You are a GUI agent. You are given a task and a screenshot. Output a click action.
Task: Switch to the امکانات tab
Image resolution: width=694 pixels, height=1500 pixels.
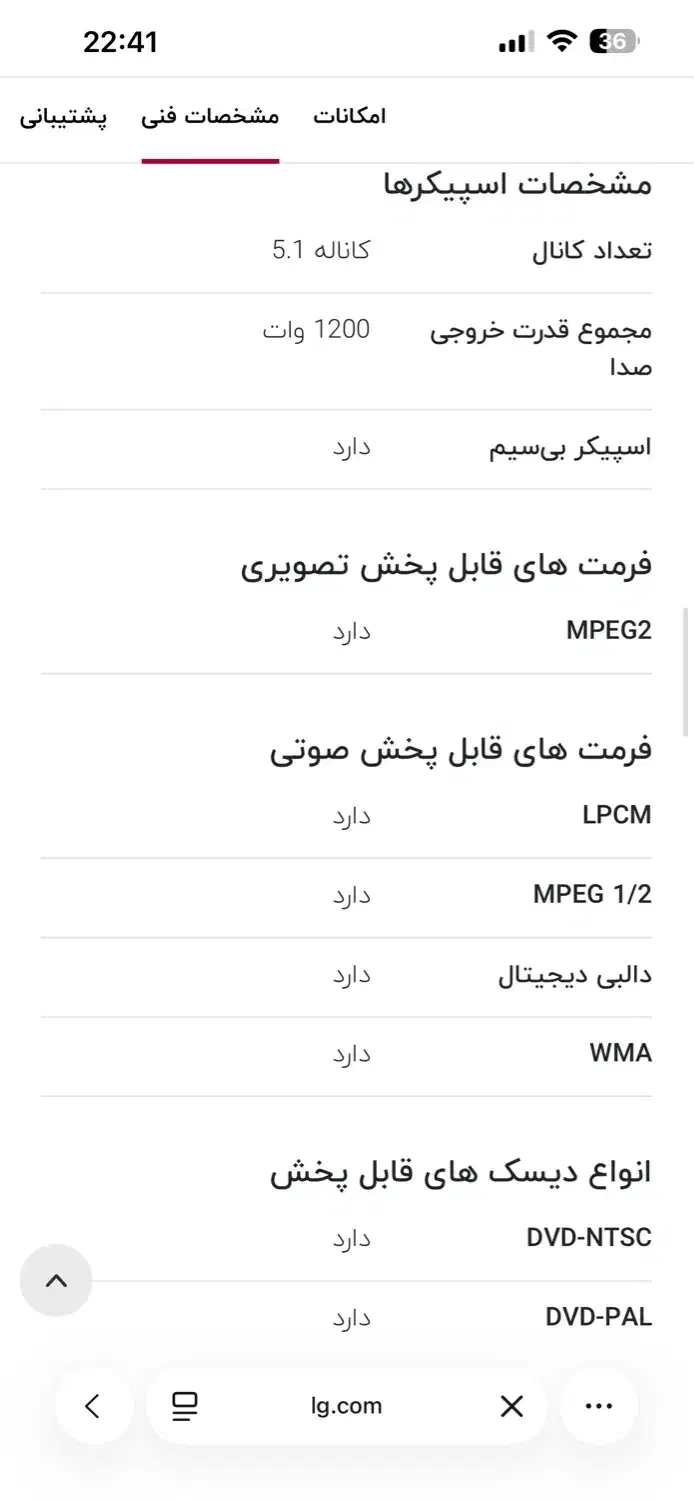349,117
